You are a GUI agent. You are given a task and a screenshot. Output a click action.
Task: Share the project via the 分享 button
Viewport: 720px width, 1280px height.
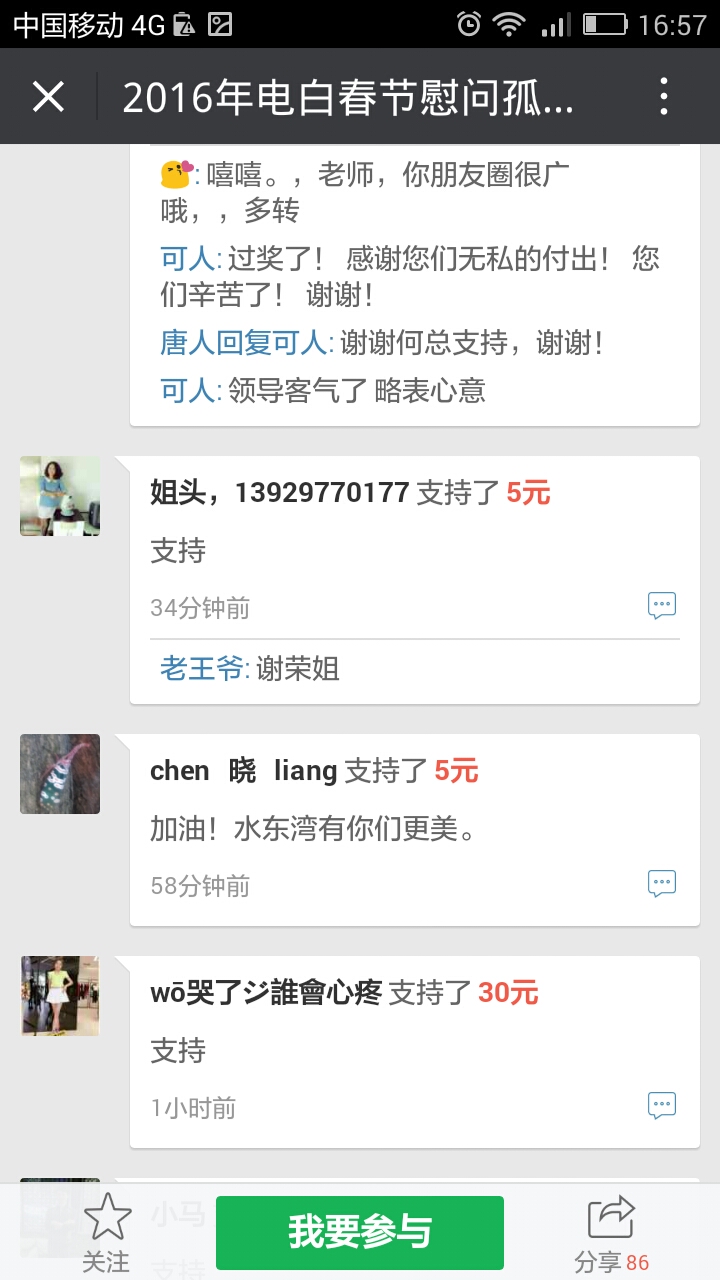point(611,1233)
